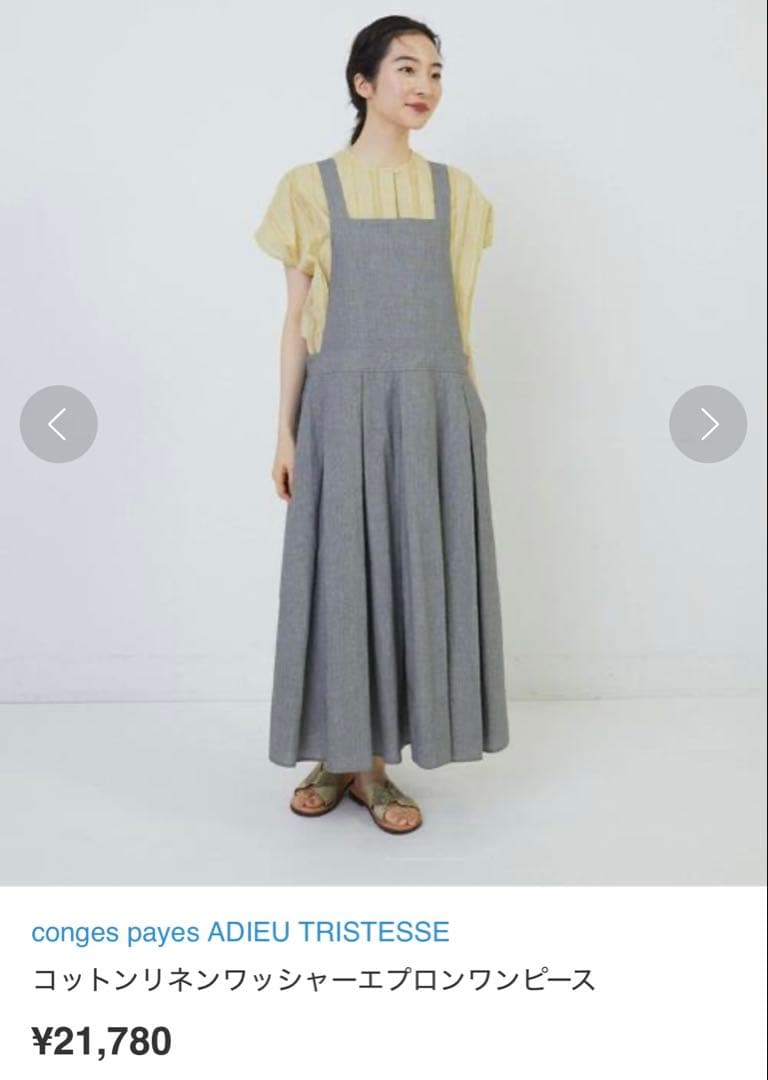The width and height of the screenshot is (768, 1080).
Task: Go to the next product photo
Action: coord(708,424)
